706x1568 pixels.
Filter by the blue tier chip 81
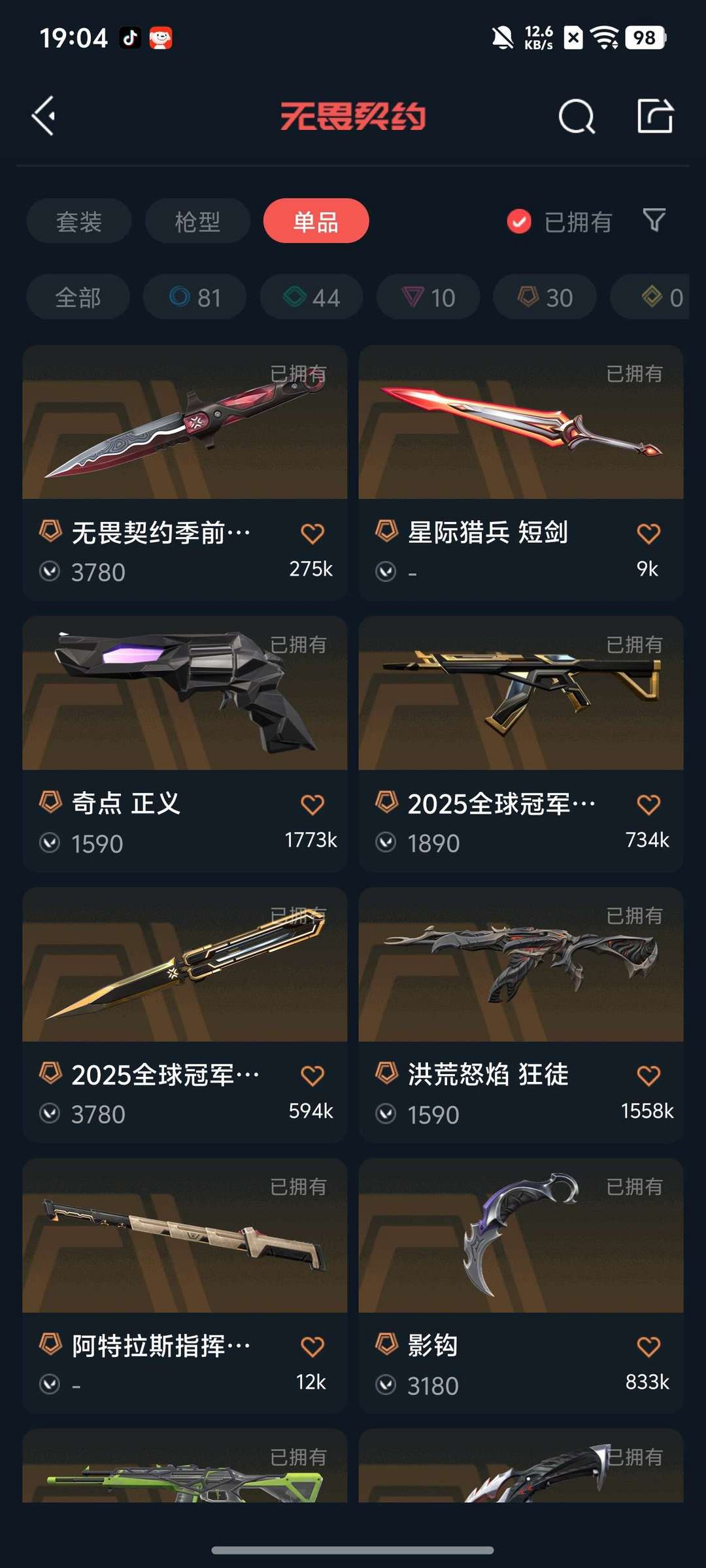195,297
